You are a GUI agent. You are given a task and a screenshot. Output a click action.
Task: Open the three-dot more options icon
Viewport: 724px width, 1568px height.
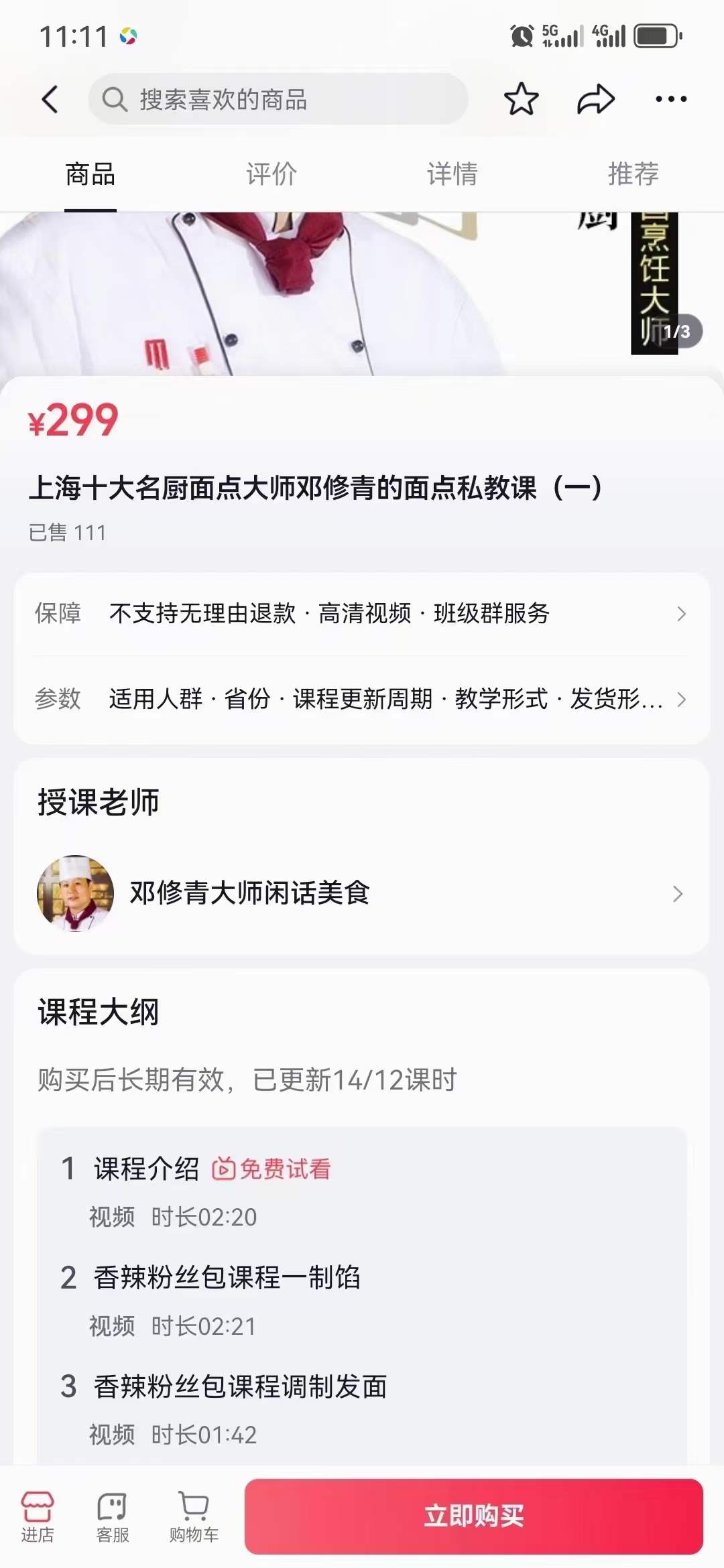(671, 99)
